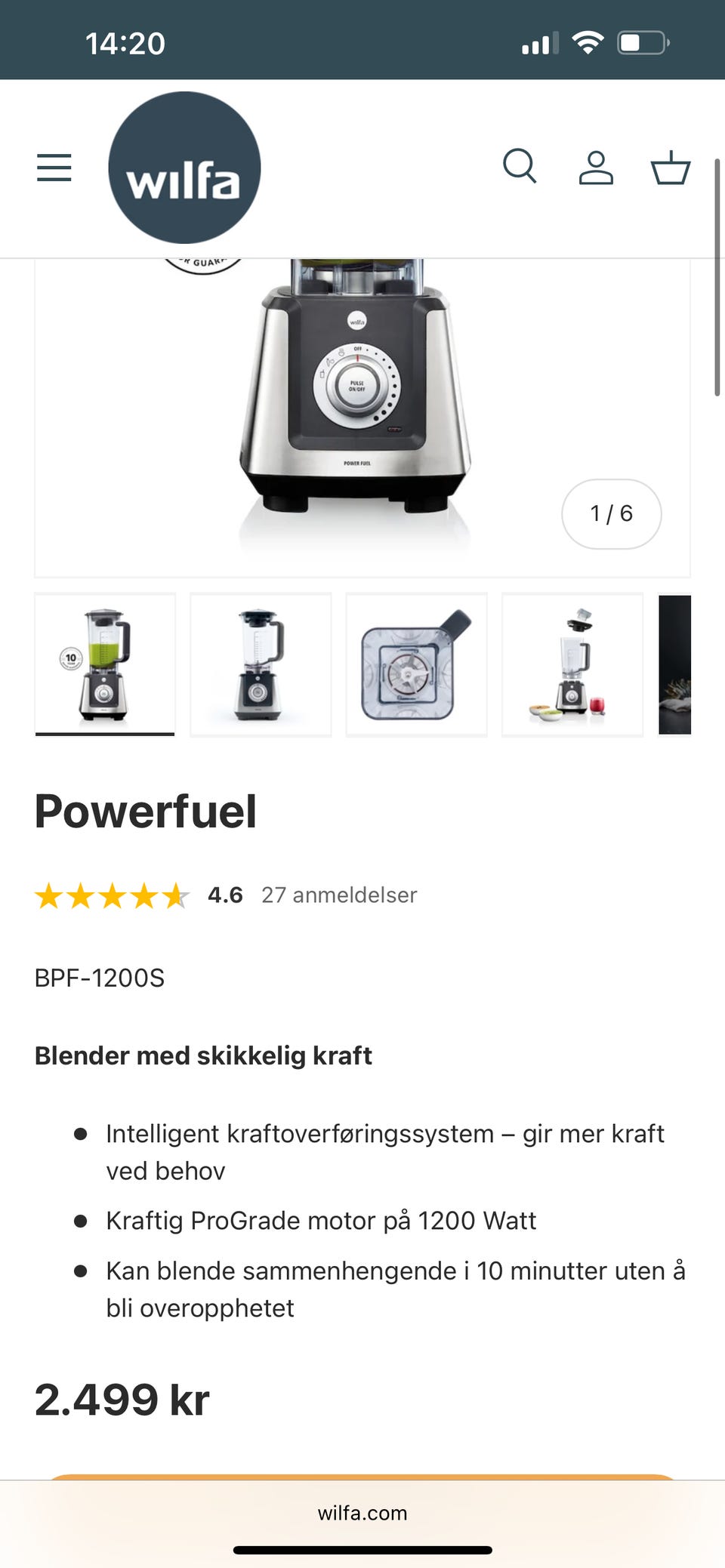Select the first yellow star
Image resolution: width=725 pixels, height=1568 pixels.
[50, 895]
